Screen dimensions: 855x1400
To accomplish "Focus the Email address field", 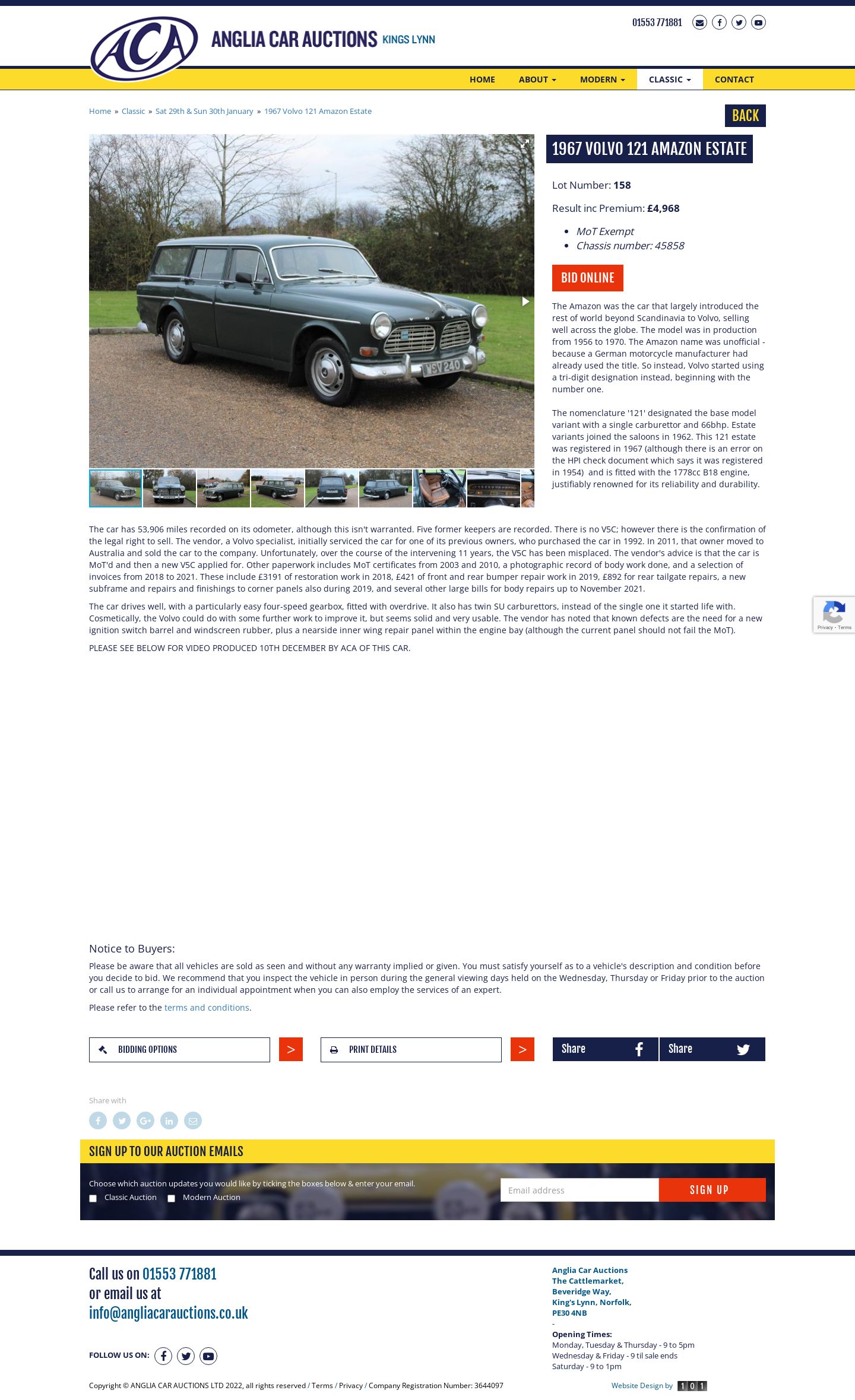I will (x=579, y=1190).
